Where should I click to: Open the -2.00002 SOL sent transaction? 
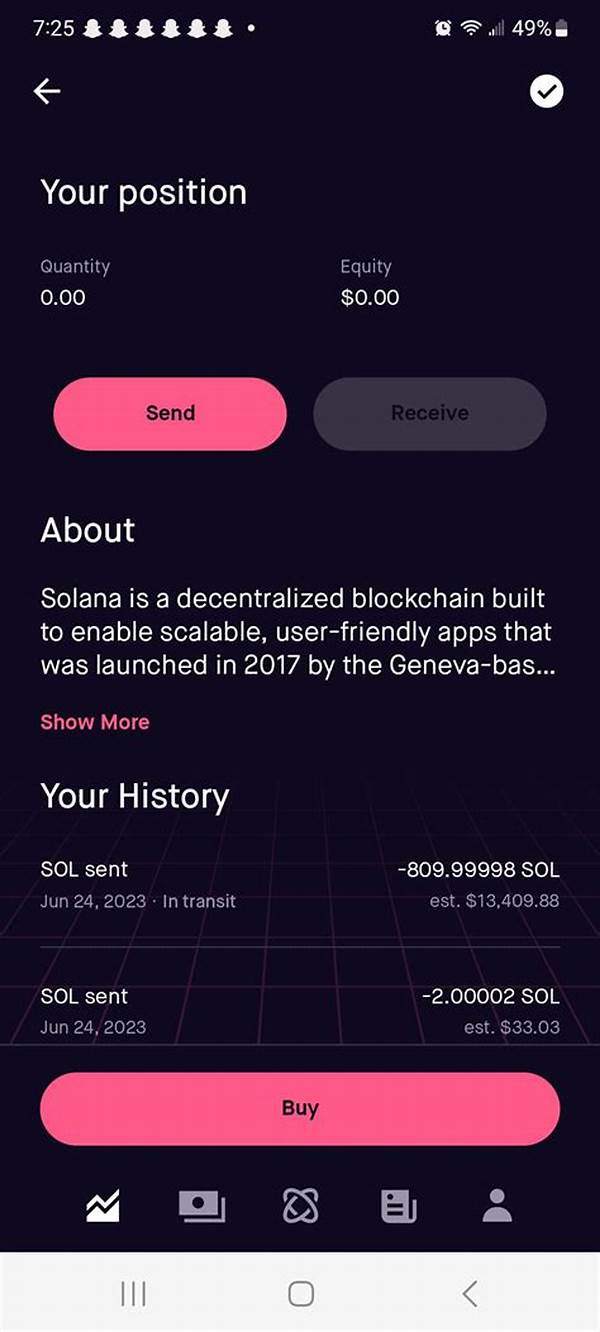[x=300, y=1010]
